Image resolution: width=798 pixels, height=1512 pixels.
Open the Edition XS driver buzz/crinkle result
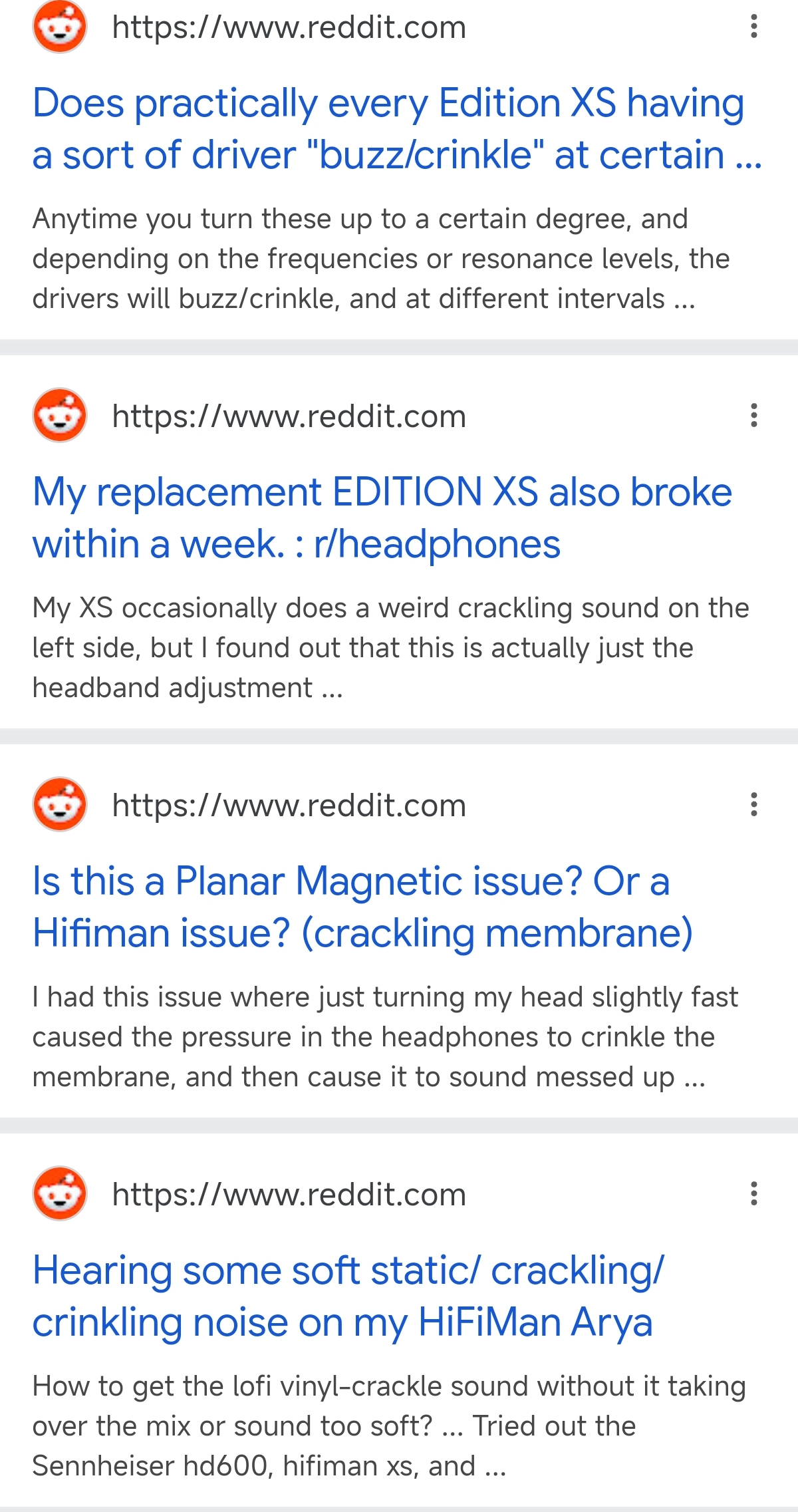pyautogui.click(x=397, y=129)
